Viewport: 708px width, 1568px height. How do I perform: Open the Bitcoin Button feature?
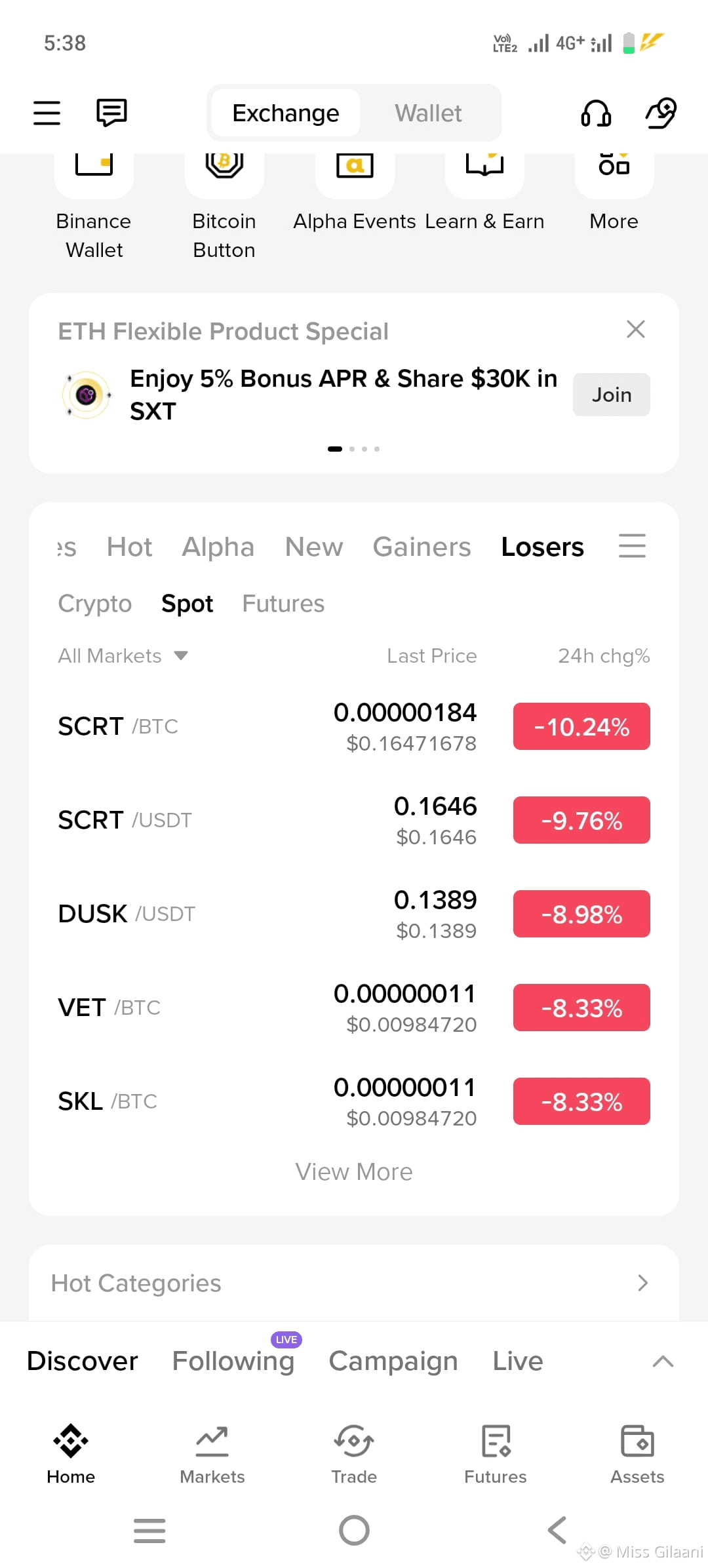tap(224, 190)
